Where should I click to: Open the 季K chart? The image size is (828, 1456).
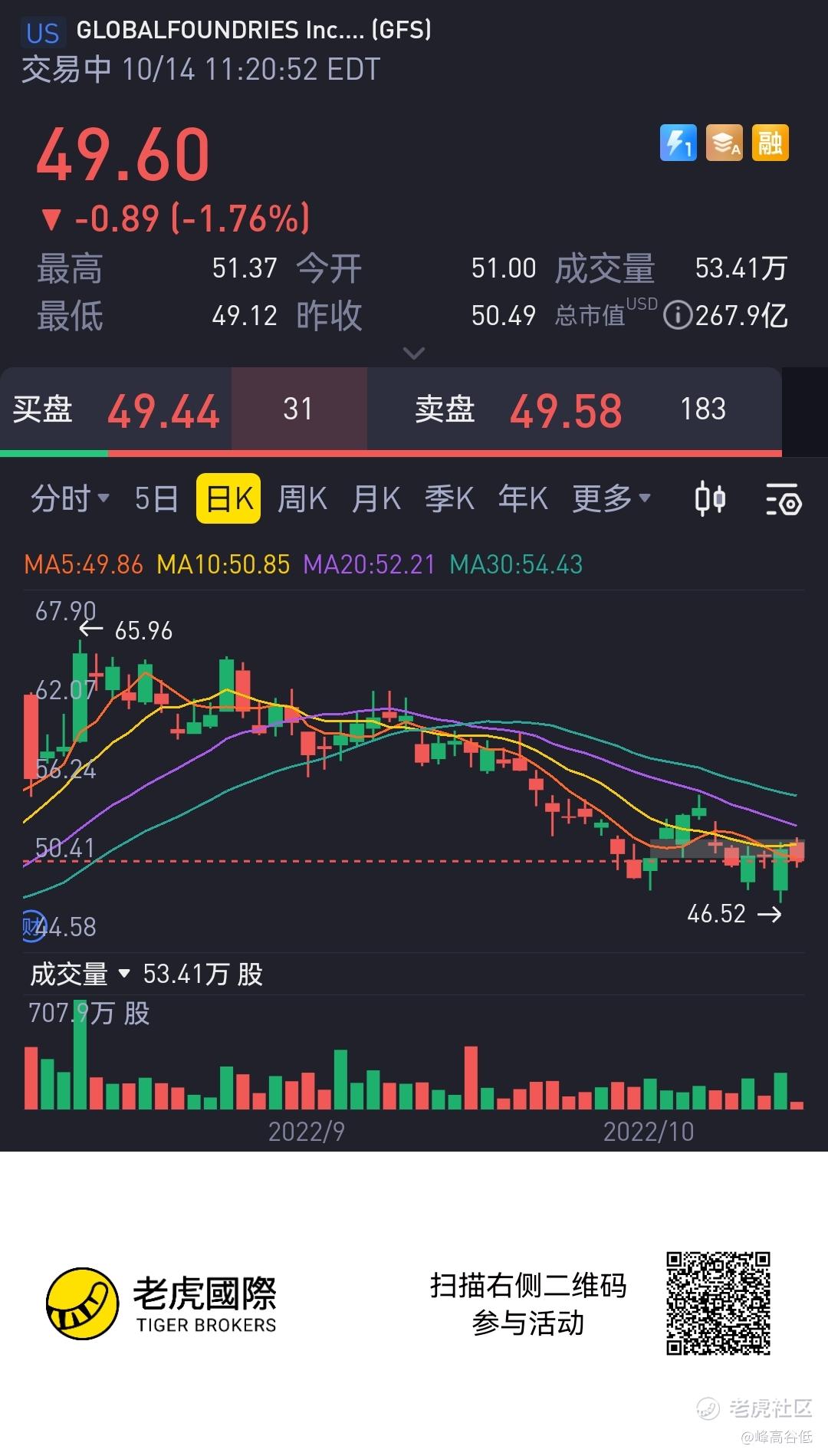pos(449,499)
